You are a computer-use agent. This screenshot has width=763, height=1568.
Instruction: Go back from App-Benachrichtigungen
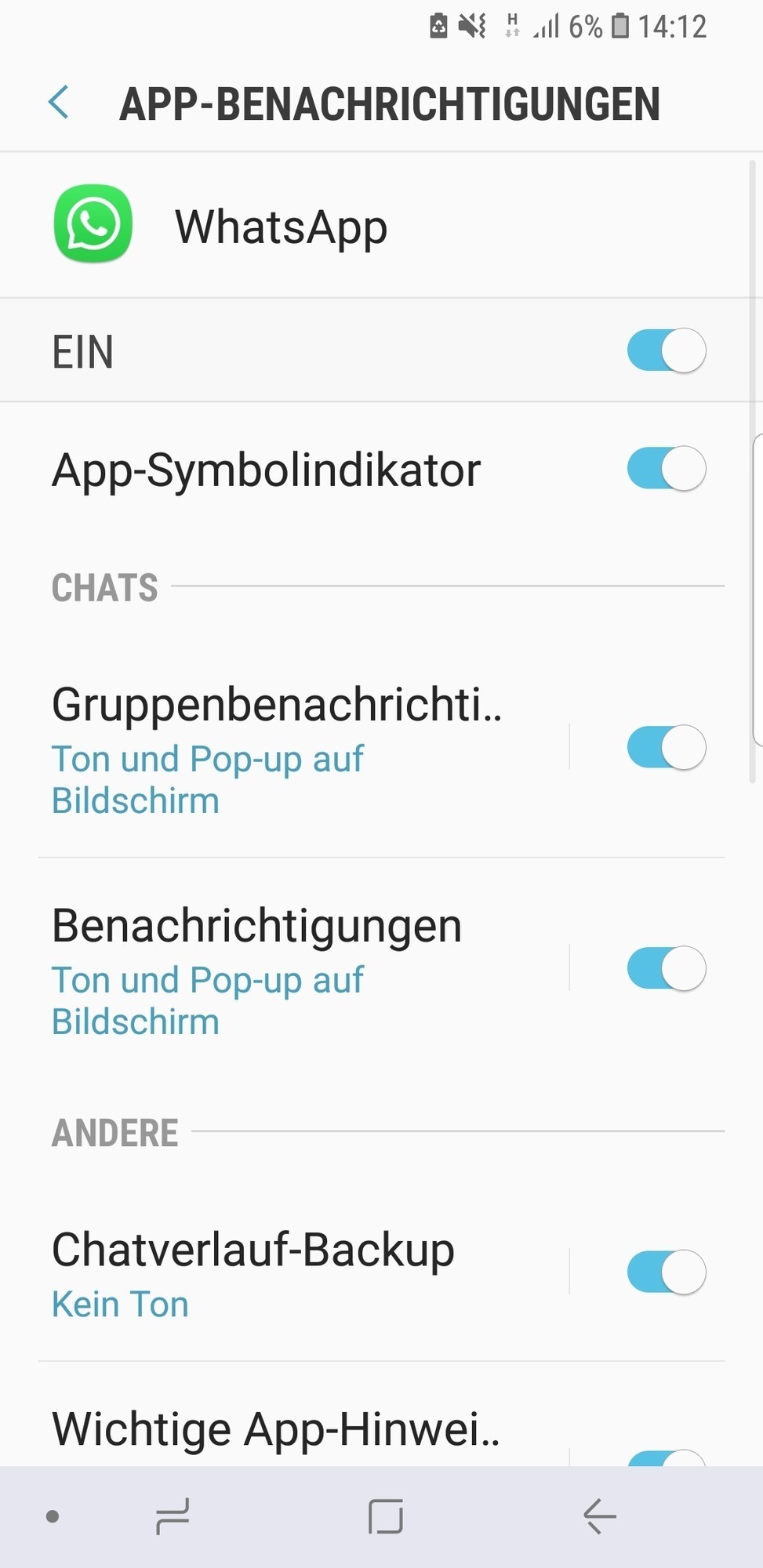click(x=59, y=103)
